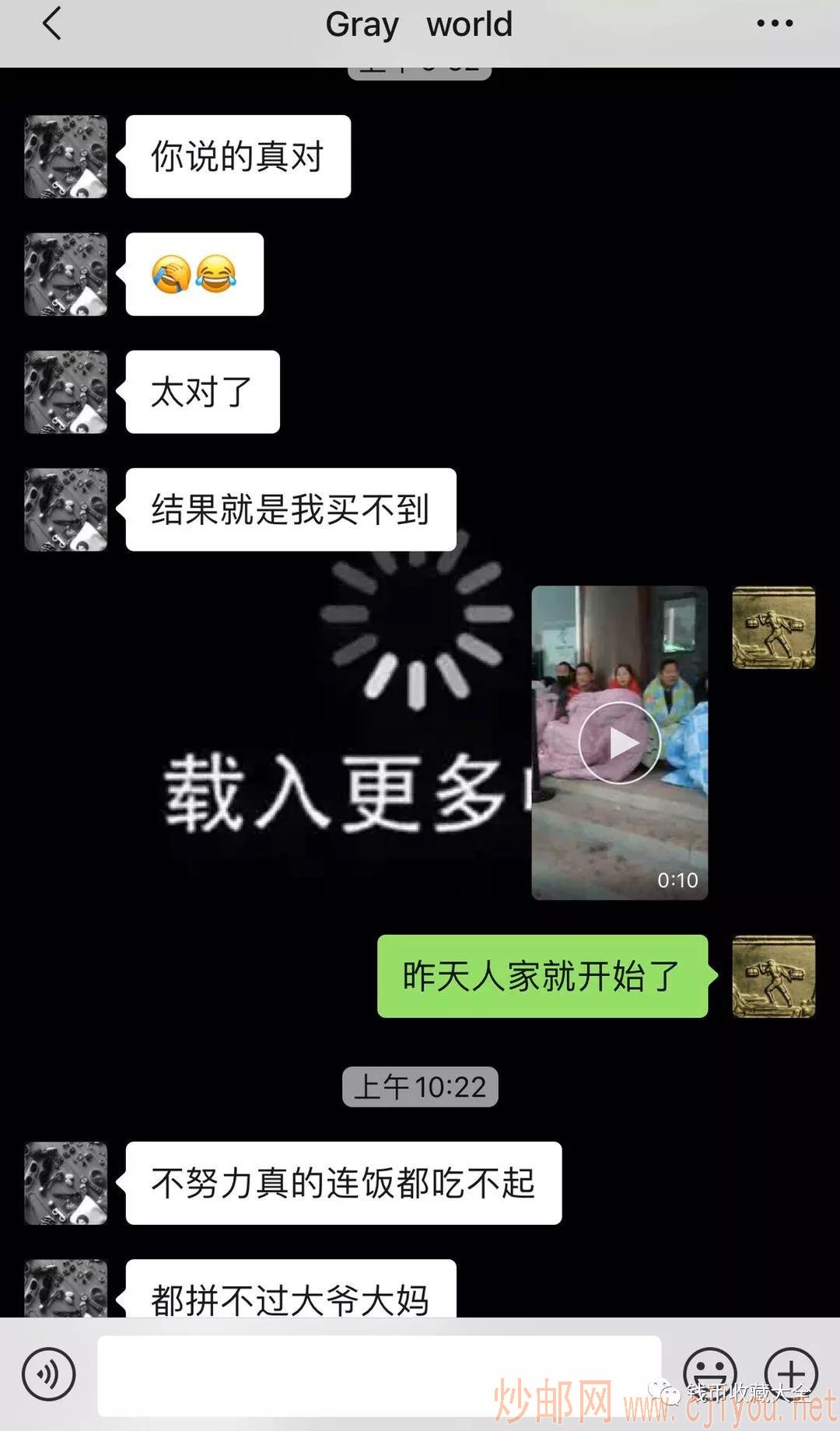Open the sender's avatar beside 你说的真对
The height and width of the screenshot is (1431, 840).
[66, 157]
